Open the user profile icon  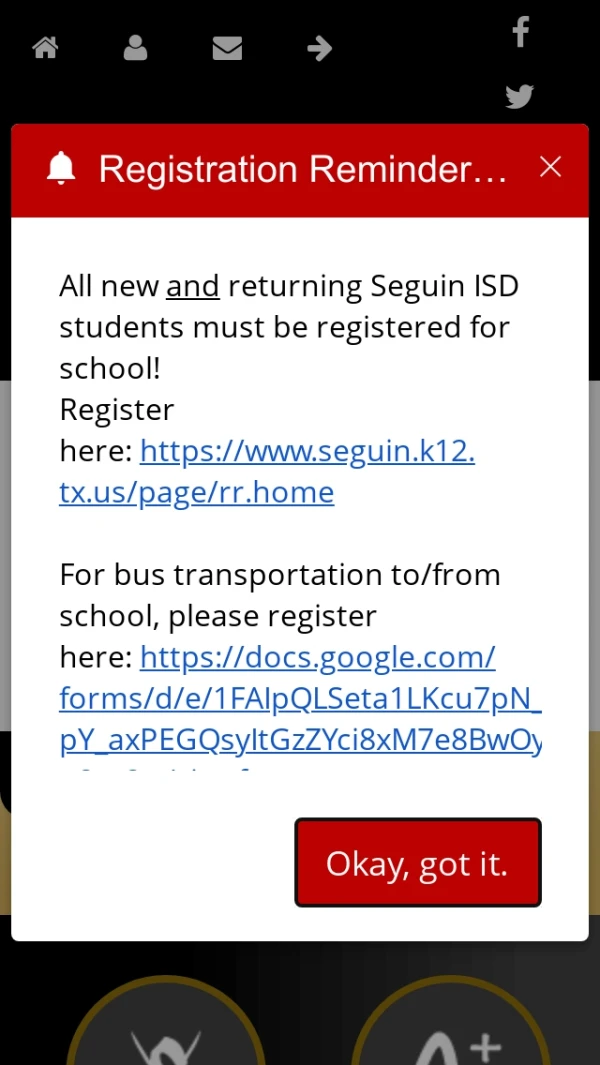point(135,48)
